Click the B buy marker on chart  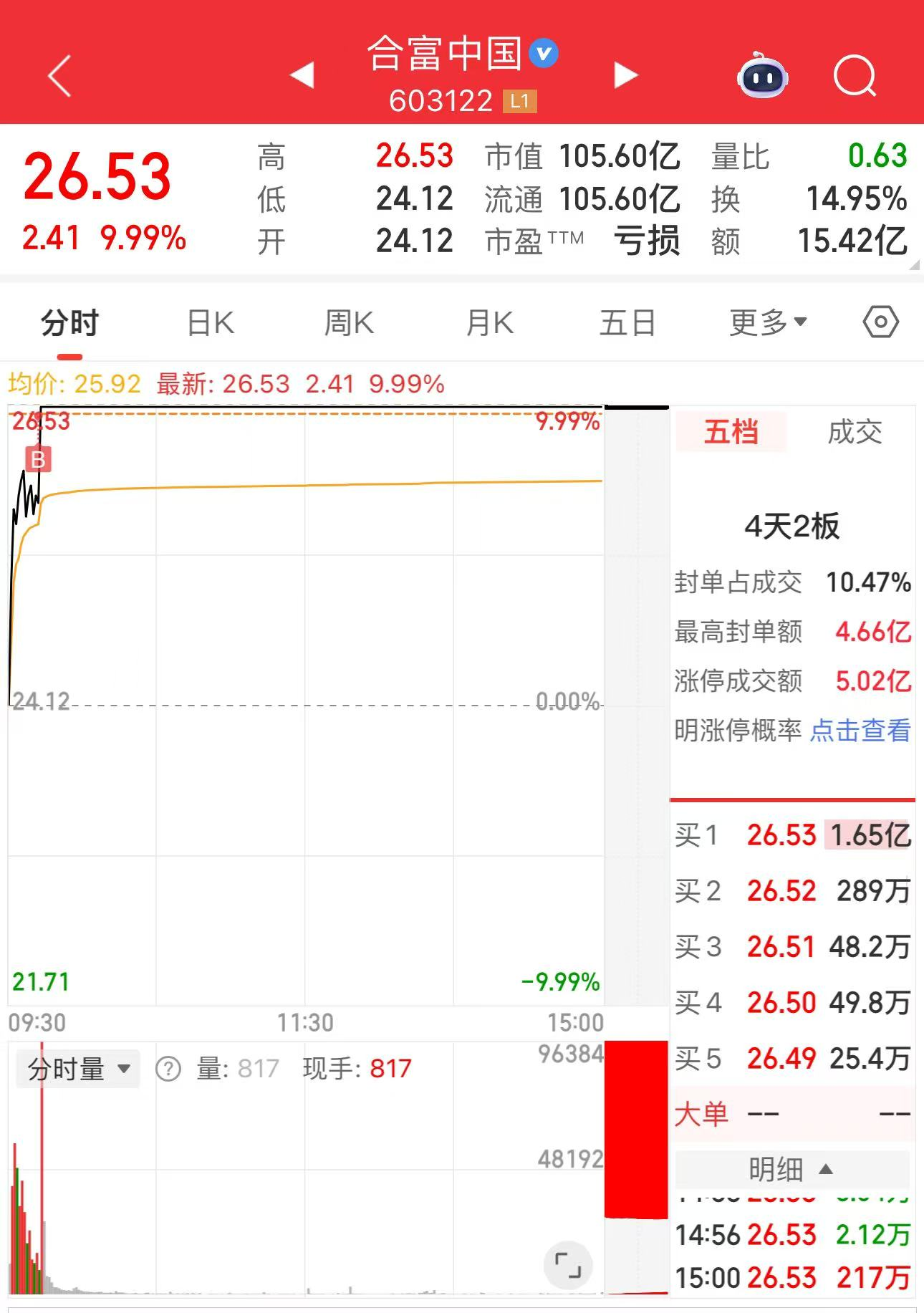(37, 459)
